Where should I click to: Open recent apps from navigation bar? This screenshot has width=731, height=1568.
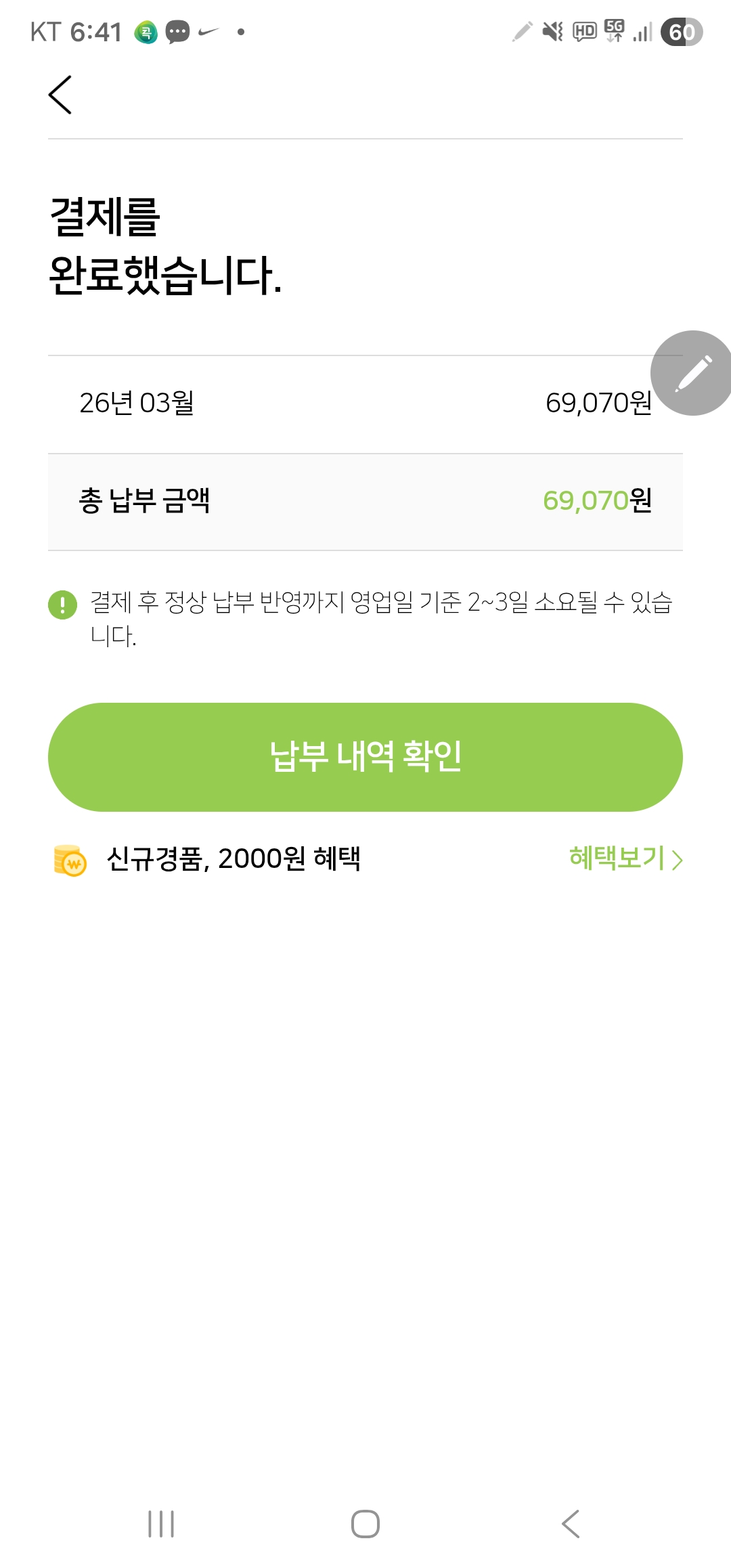point(161,1523)
